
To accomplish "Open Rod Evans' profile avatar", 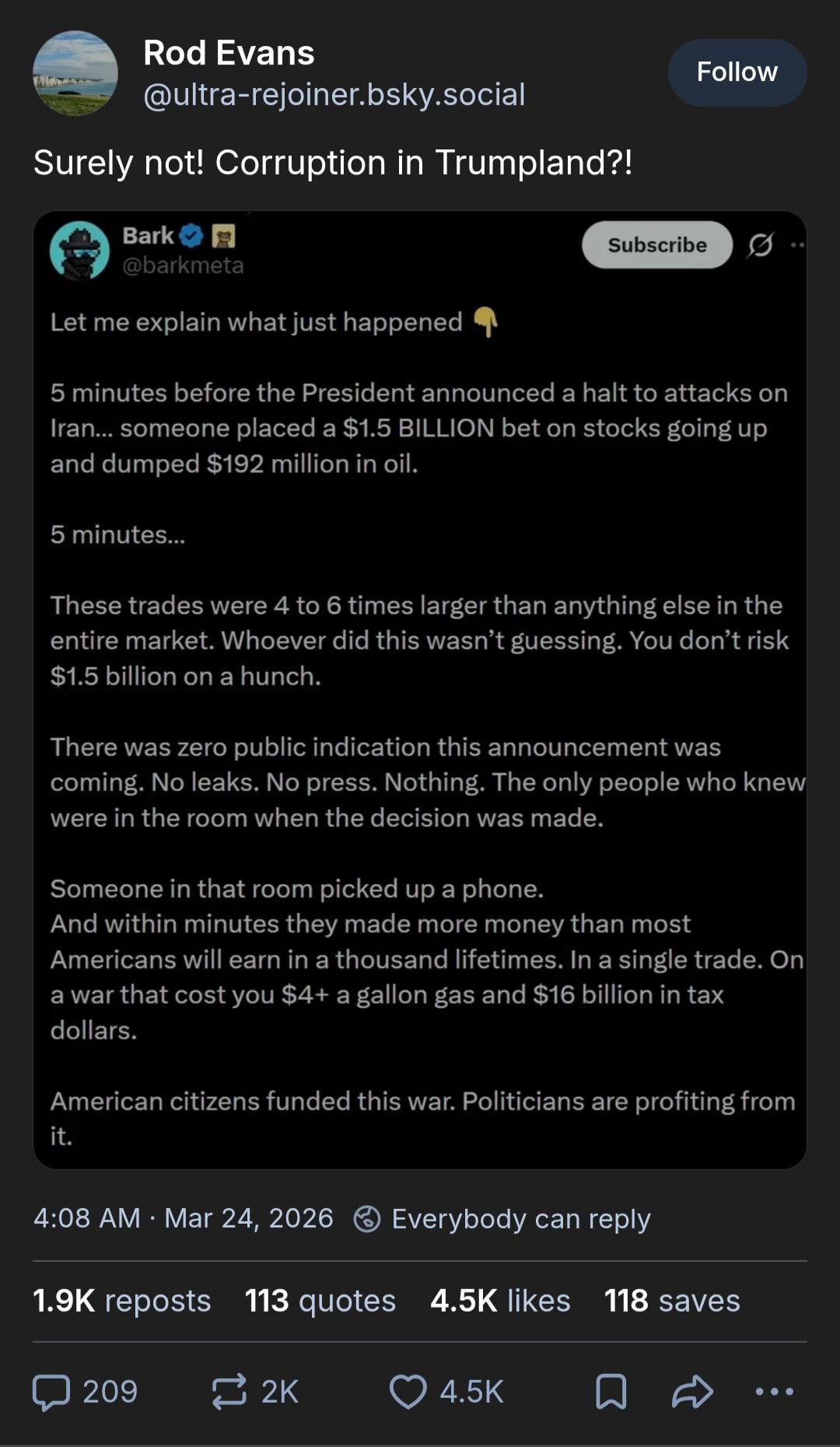I will (75, 73).
